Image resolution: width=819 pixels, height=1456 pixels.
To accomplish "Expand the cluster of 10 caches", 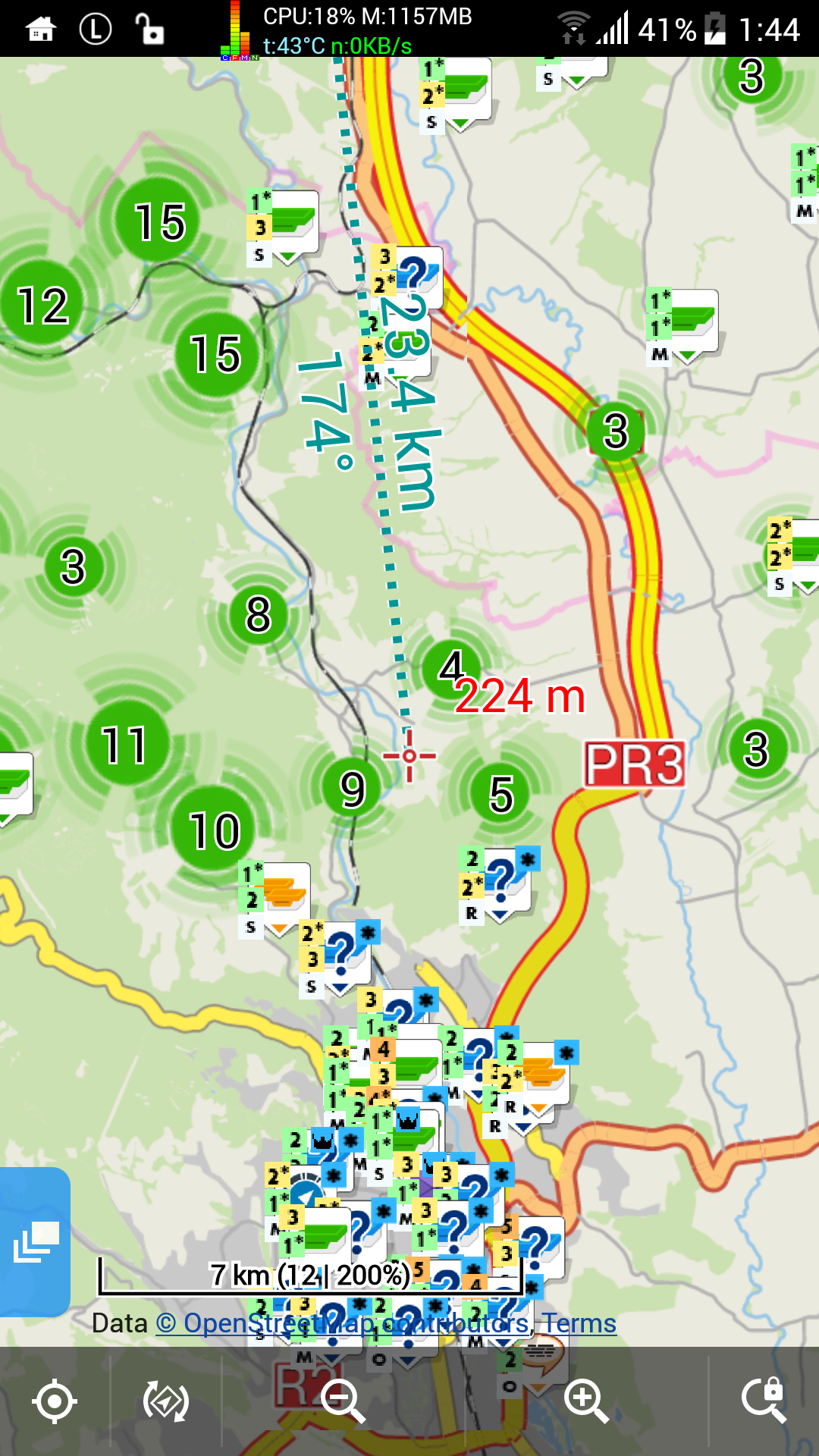I will click(x=215, y=830).
